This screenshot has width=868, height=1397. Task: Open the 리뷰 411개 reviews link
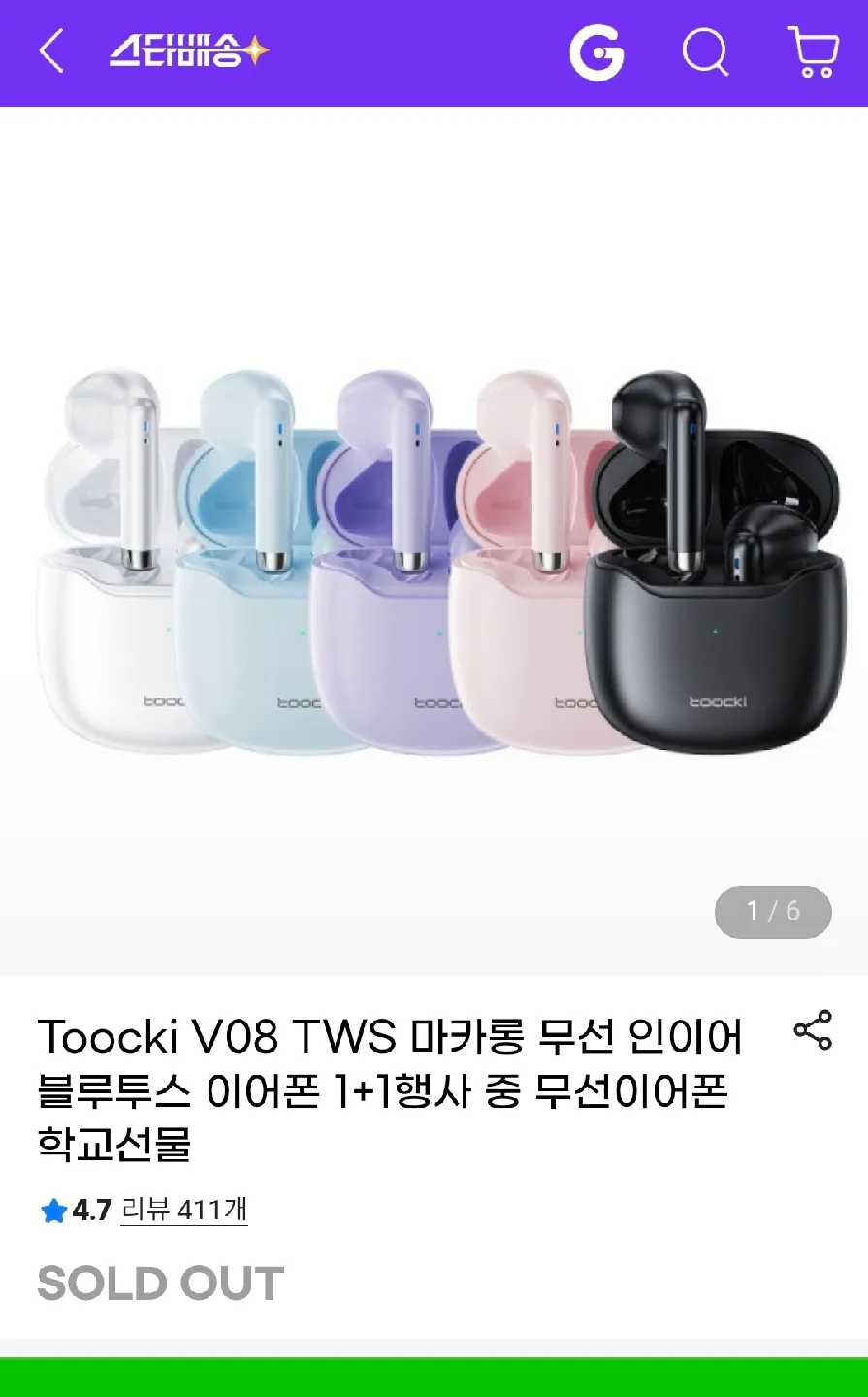pyautogui.click(x=184, y=1210)
